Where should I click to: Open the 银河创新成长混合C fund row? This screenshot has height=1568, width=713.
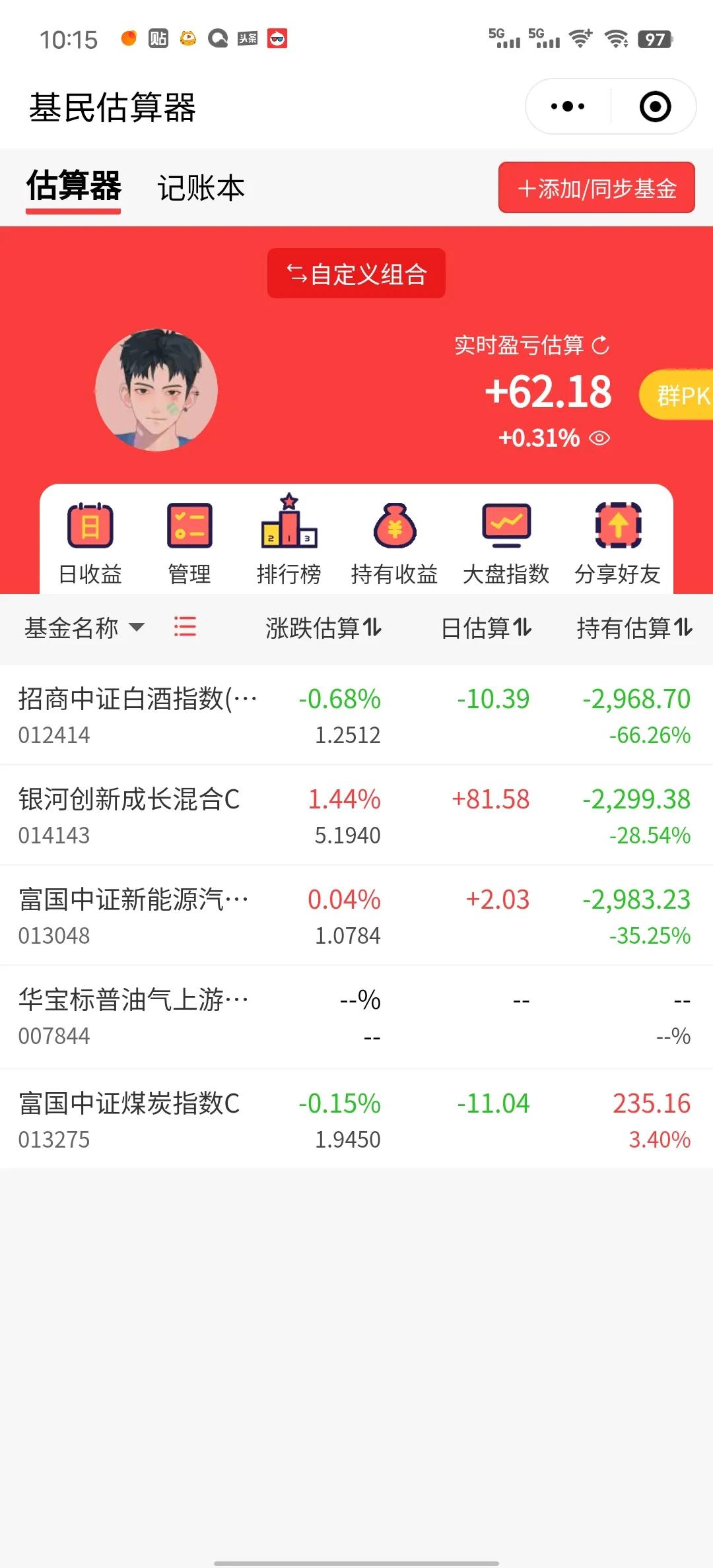pos(356,815)
